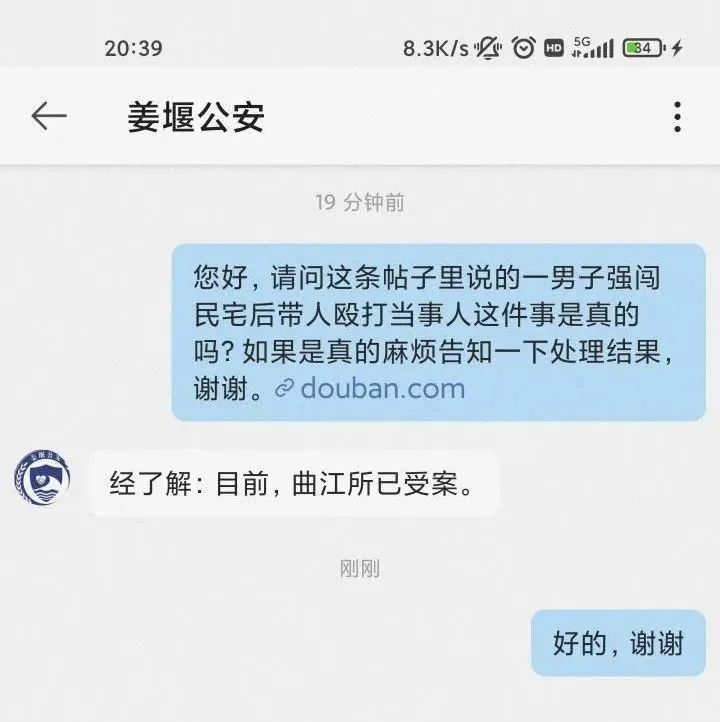Open the 姜堰公安 avatar profile
This screenshot has width=720, height=722.
click(x=42, y=477)
